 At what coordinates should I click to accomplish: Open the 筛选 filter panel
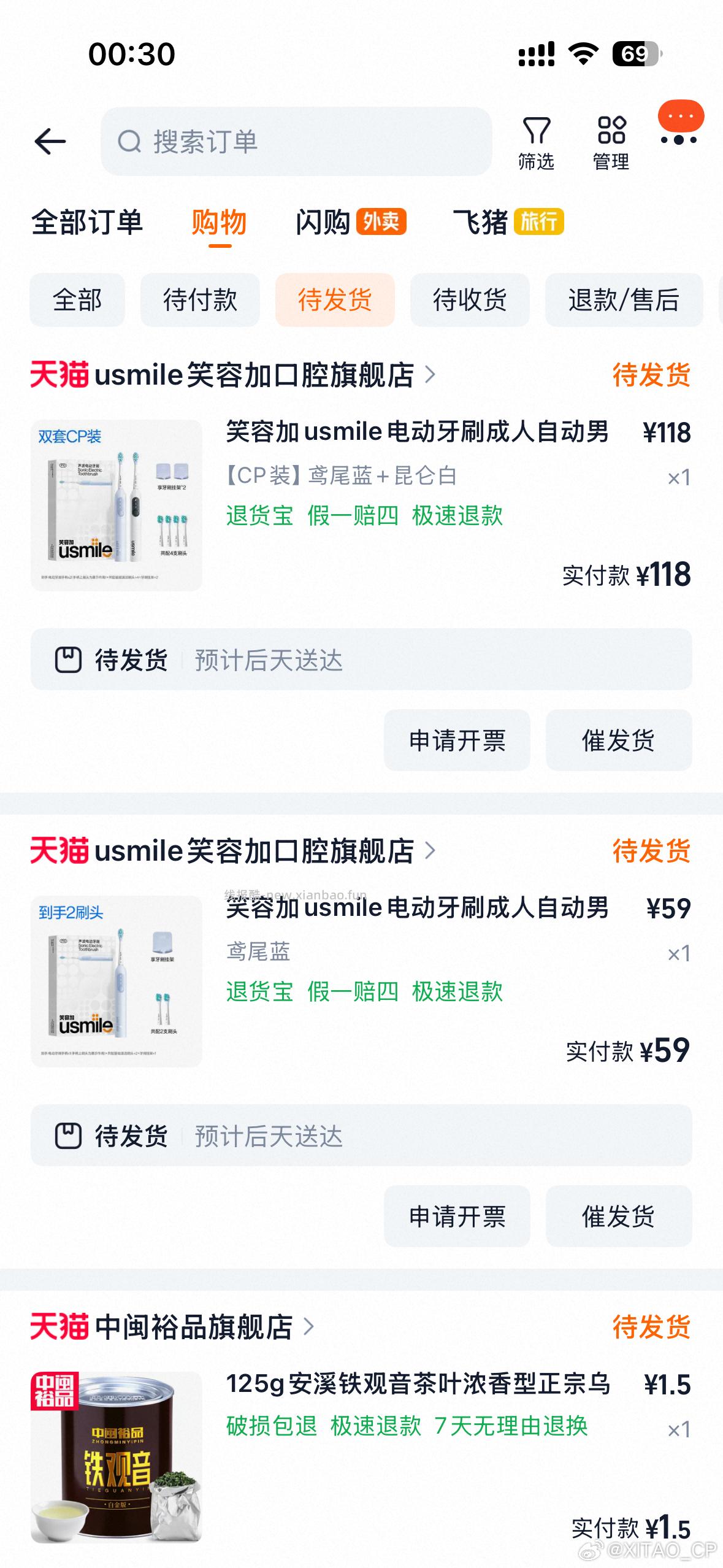[x=535, y=140]
